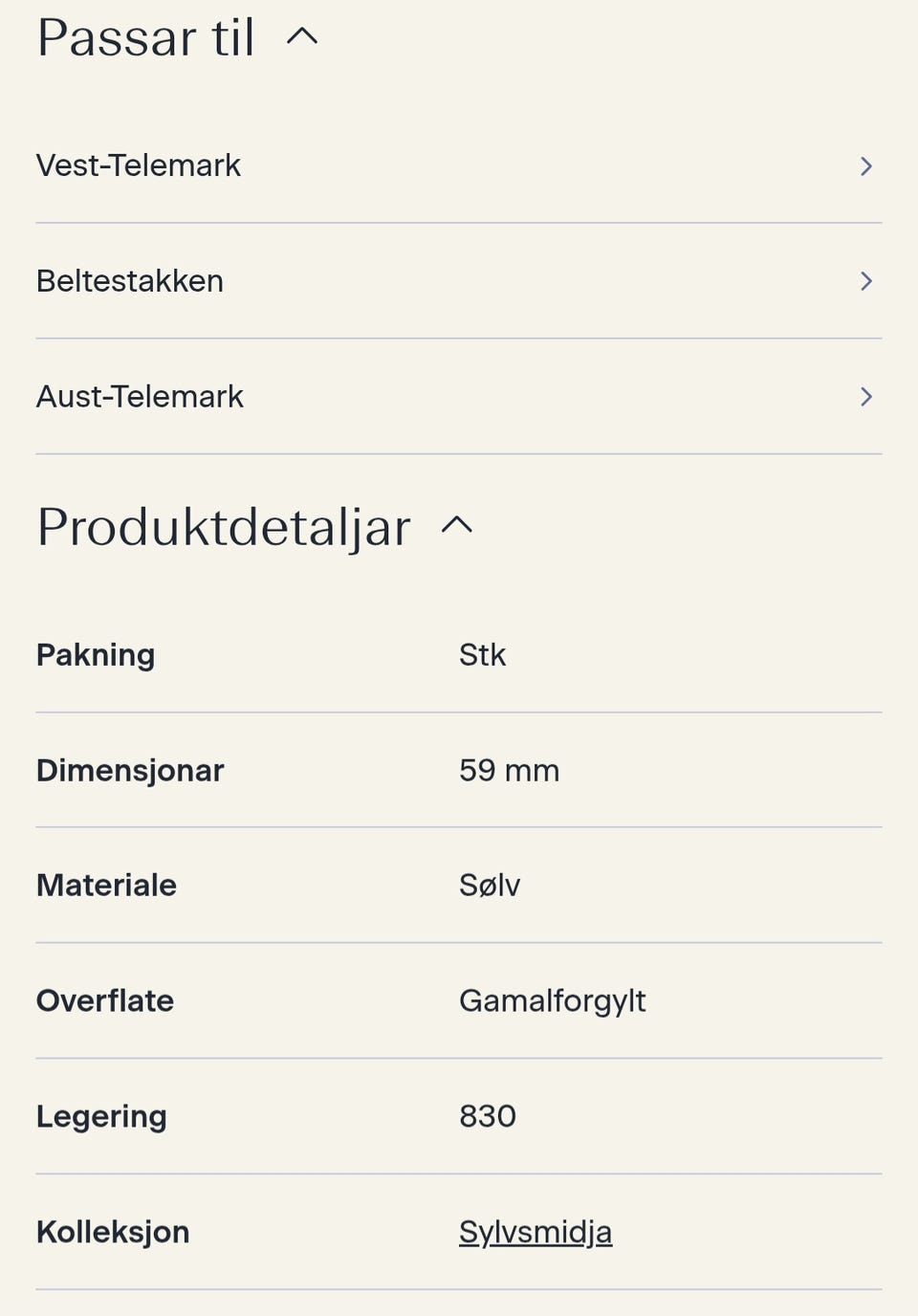
Task: Click the arrow icon beside Beltestakken
Action: tap(867, 281)
